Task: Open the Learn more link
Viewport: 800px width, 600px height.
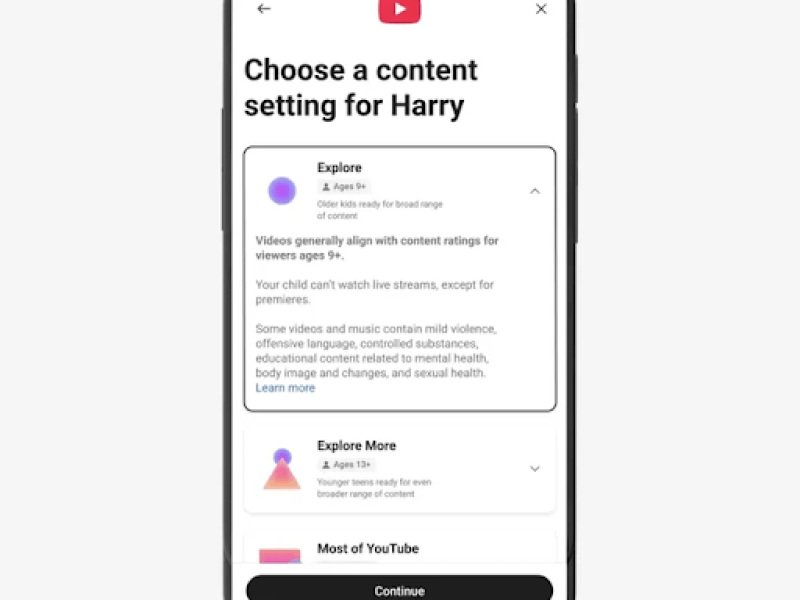Action: click(x=285, y=388)
